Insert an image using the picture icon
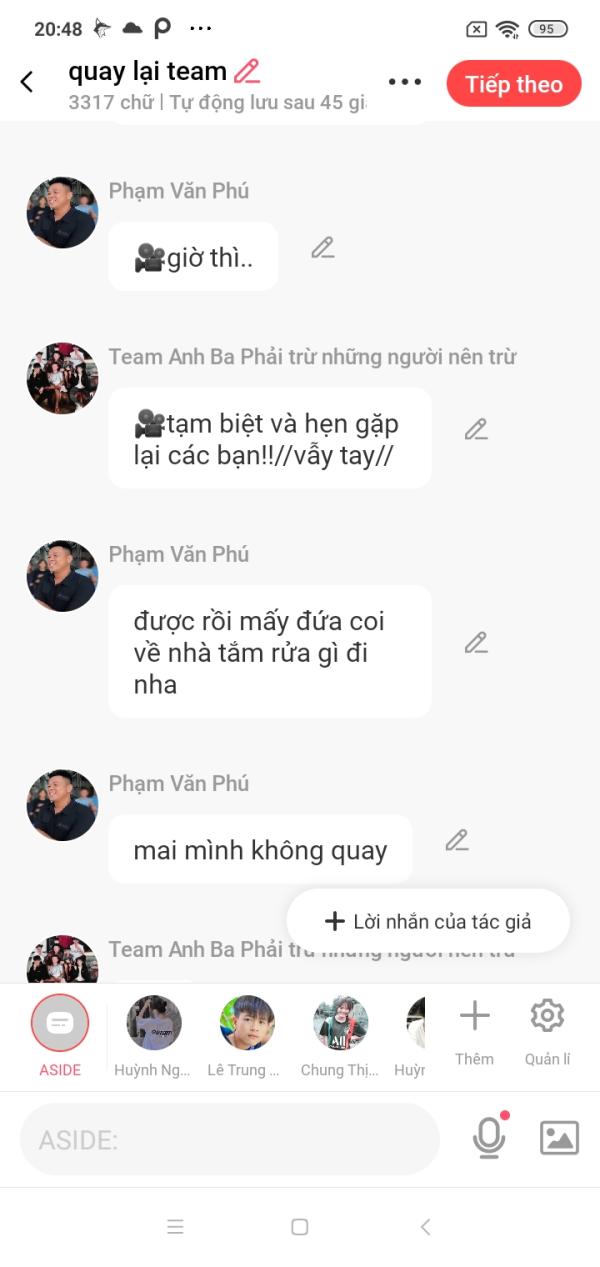 (x=559, y=1138)
